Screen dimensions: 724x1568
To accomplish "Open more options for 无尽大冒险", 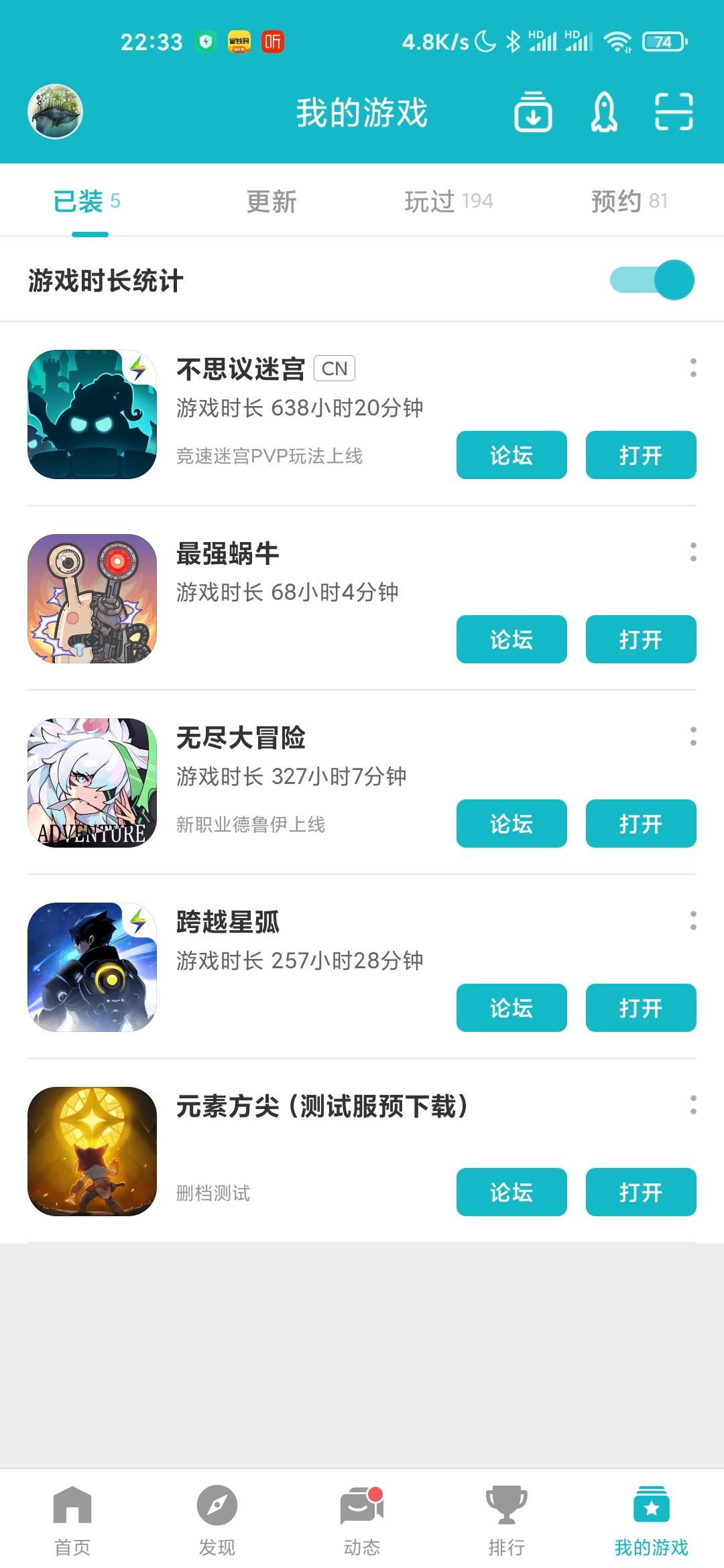I will pos(693,736).
